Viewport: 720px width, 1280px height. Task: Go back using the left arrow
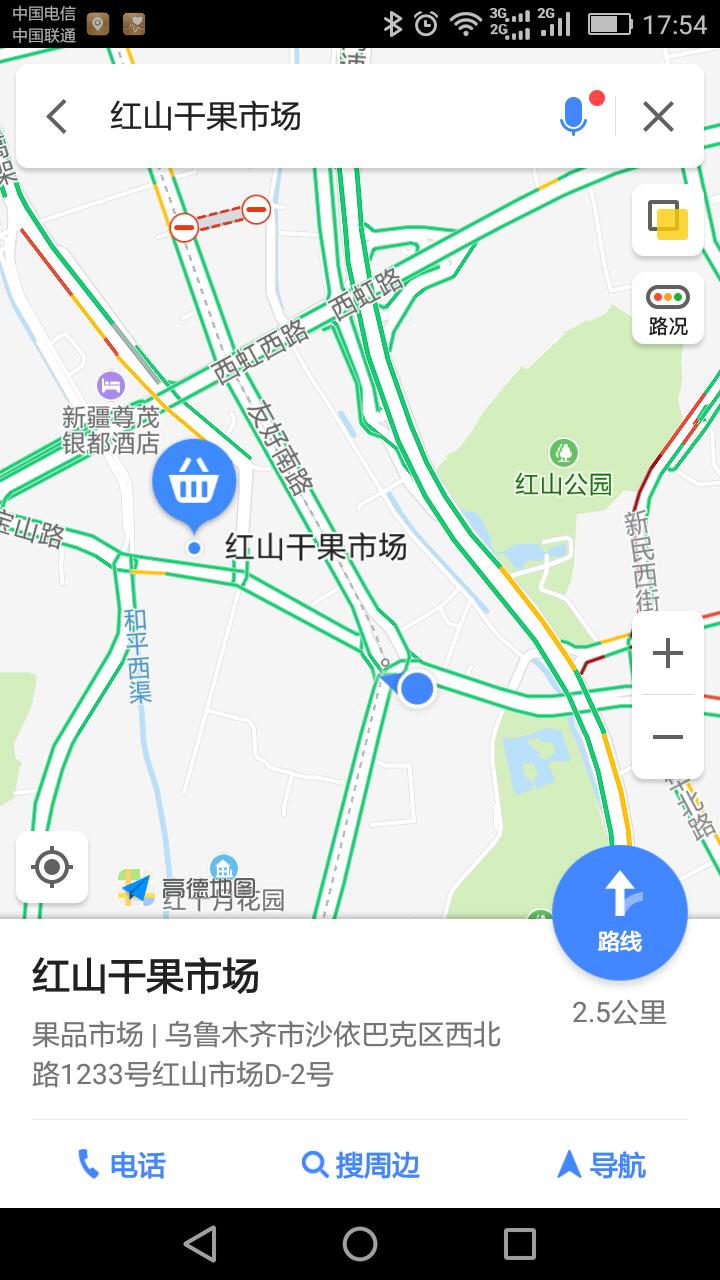point(55,116)
